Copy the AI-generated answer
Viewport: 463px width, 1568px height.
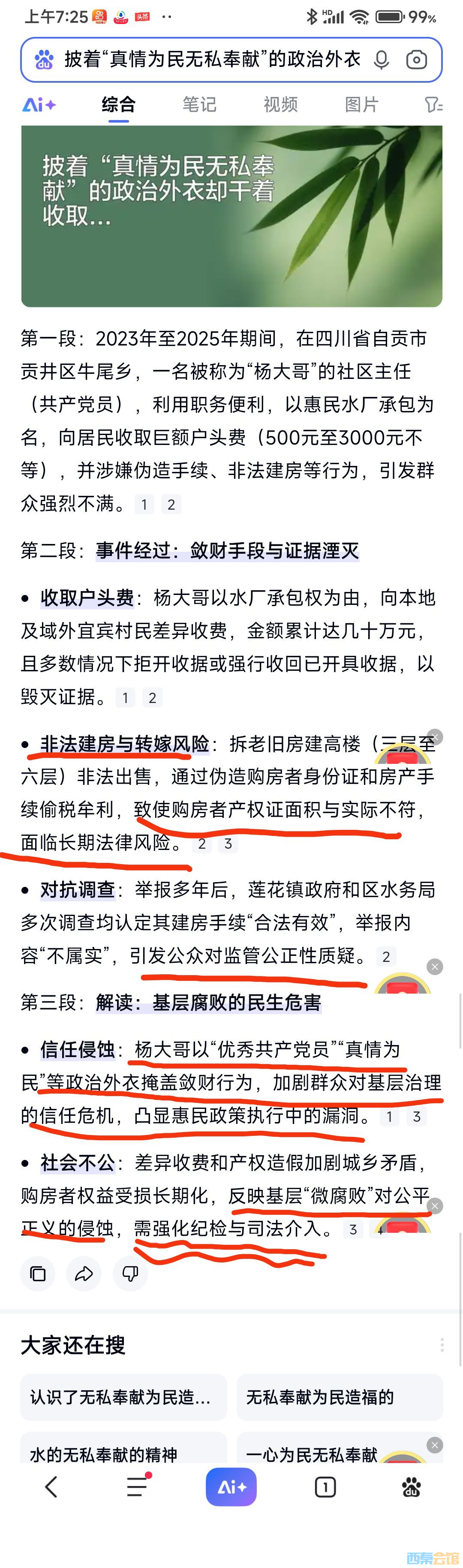pyautogui.click(x=38, y=1274)
